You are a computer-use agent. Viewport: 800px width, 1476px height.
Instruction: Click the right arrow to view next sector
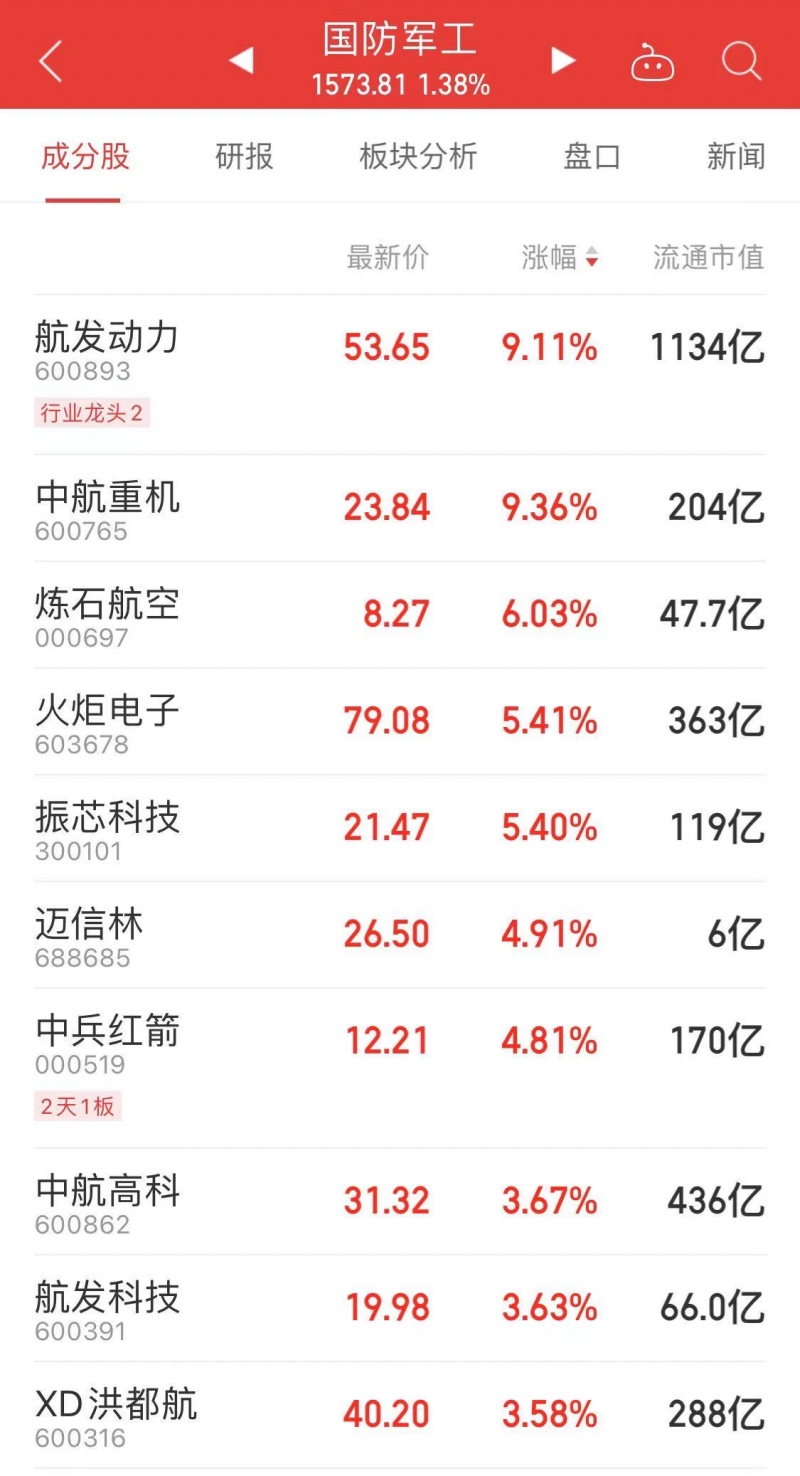562,61
